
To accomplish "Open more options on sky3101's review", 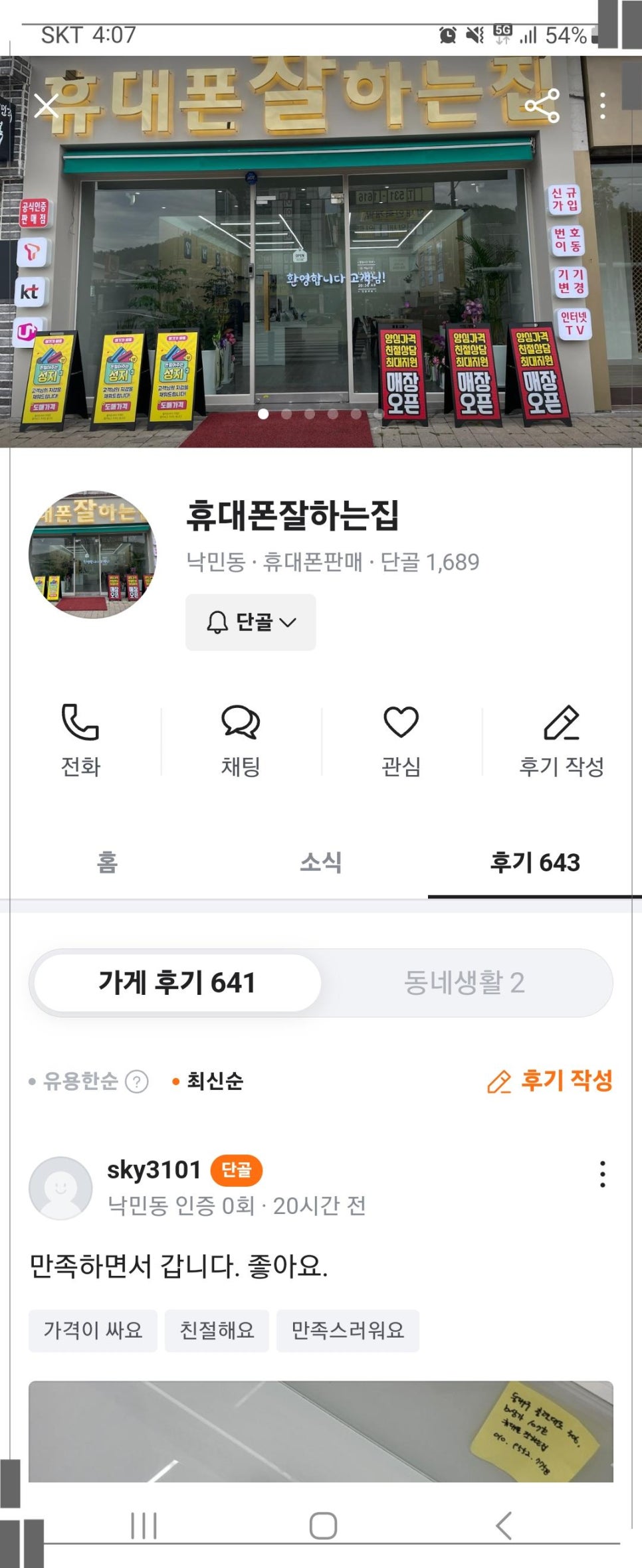I will point(602,1174).
